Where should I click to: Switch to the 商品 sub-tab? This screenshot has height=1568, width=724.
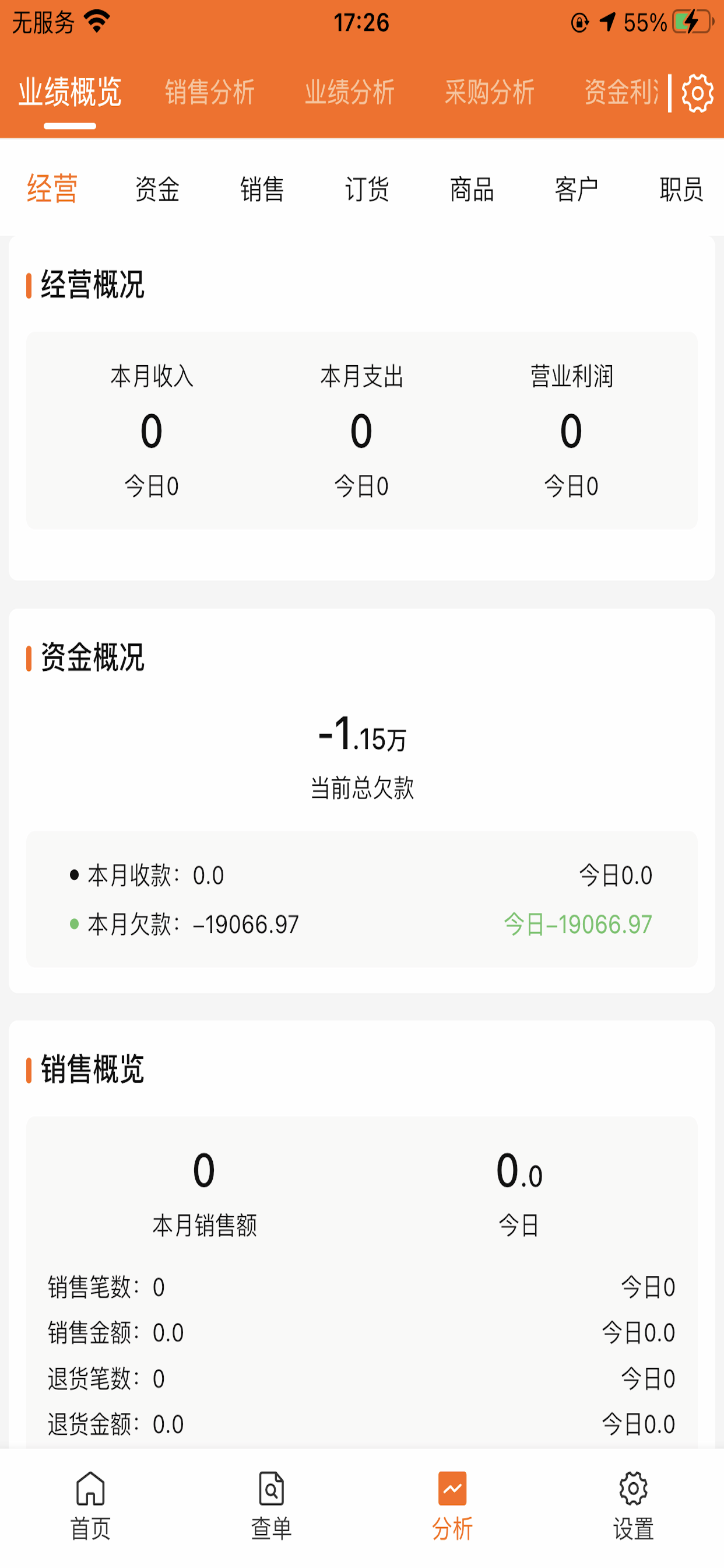pos(472,188)
